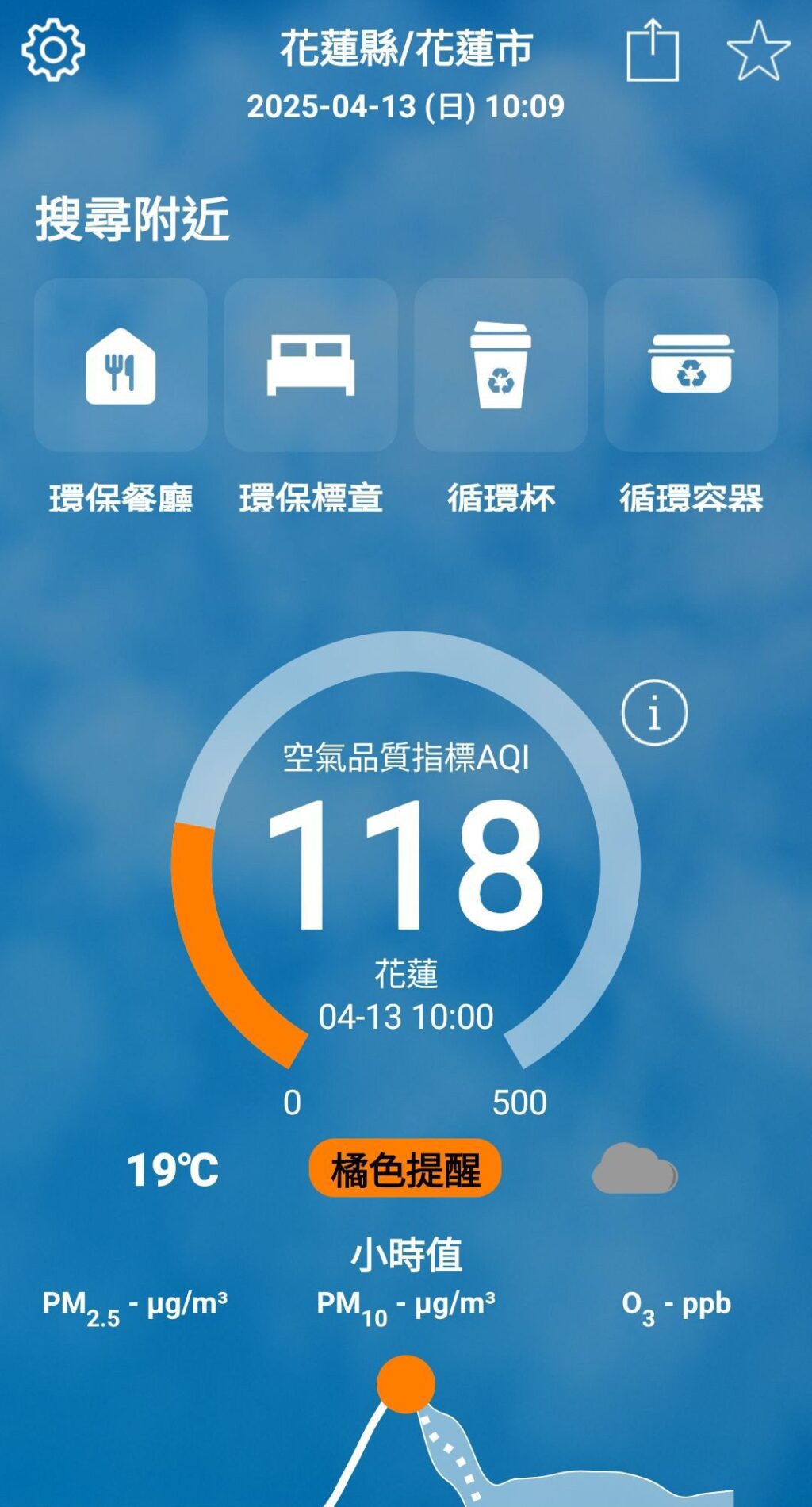Show the O3 ppb hourly values
Image resolution: width=812 pixels, height=1507 pixels.
coord(676,1306)
